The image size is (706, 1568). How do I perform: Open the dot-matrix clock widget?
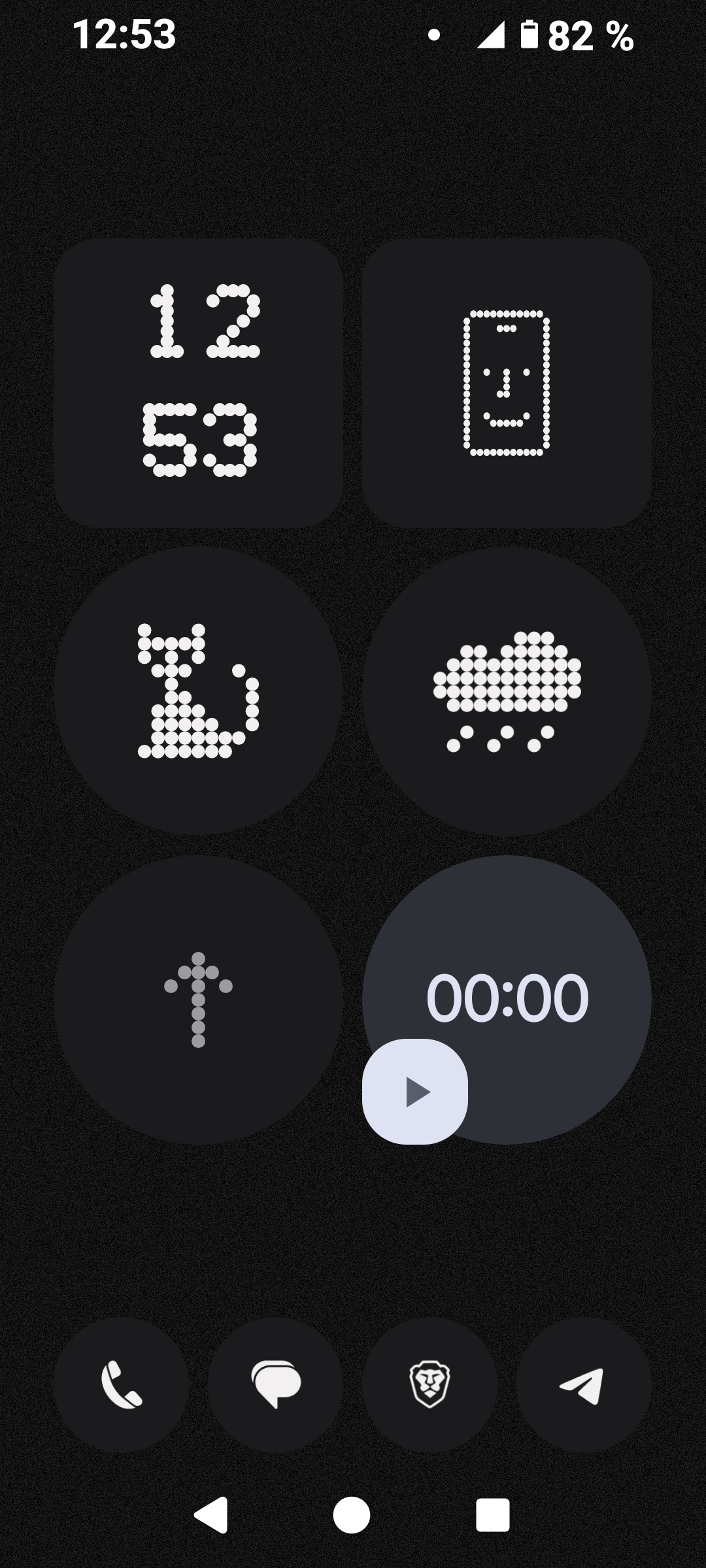(198, 382)
